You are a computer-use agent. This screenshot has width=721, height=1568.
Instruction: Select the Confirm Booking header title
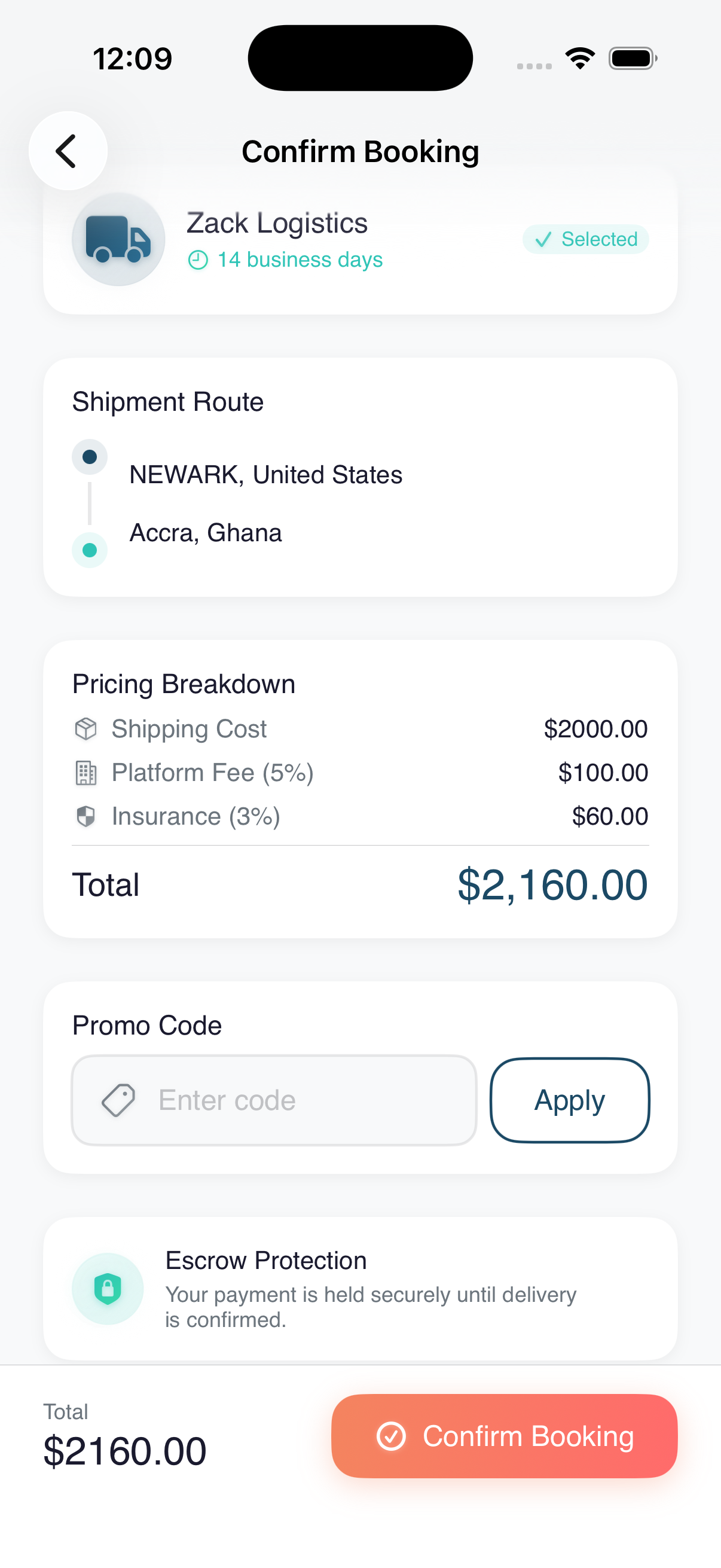coord(360,151)
